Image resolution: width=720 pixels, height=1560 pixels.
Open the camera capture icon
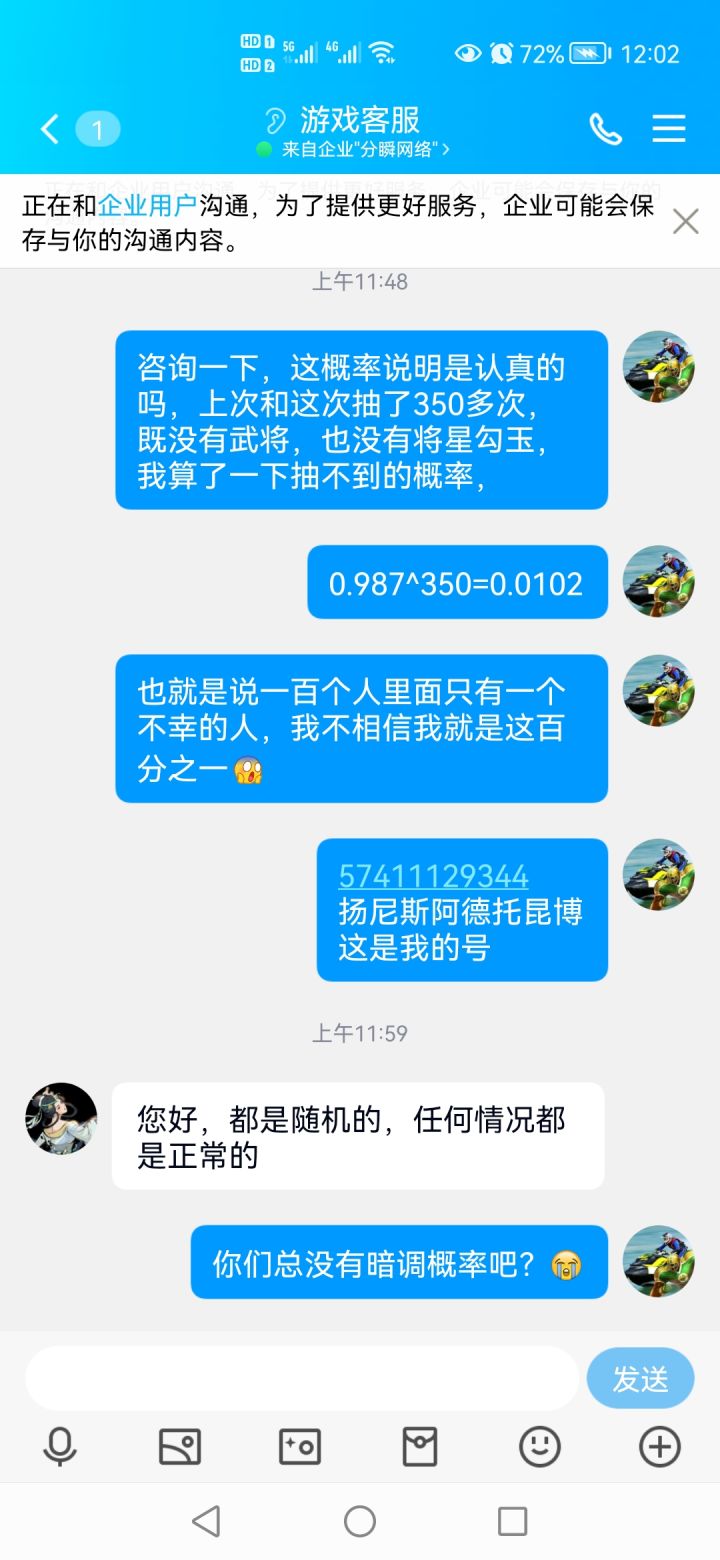[x=299, y=1446]
